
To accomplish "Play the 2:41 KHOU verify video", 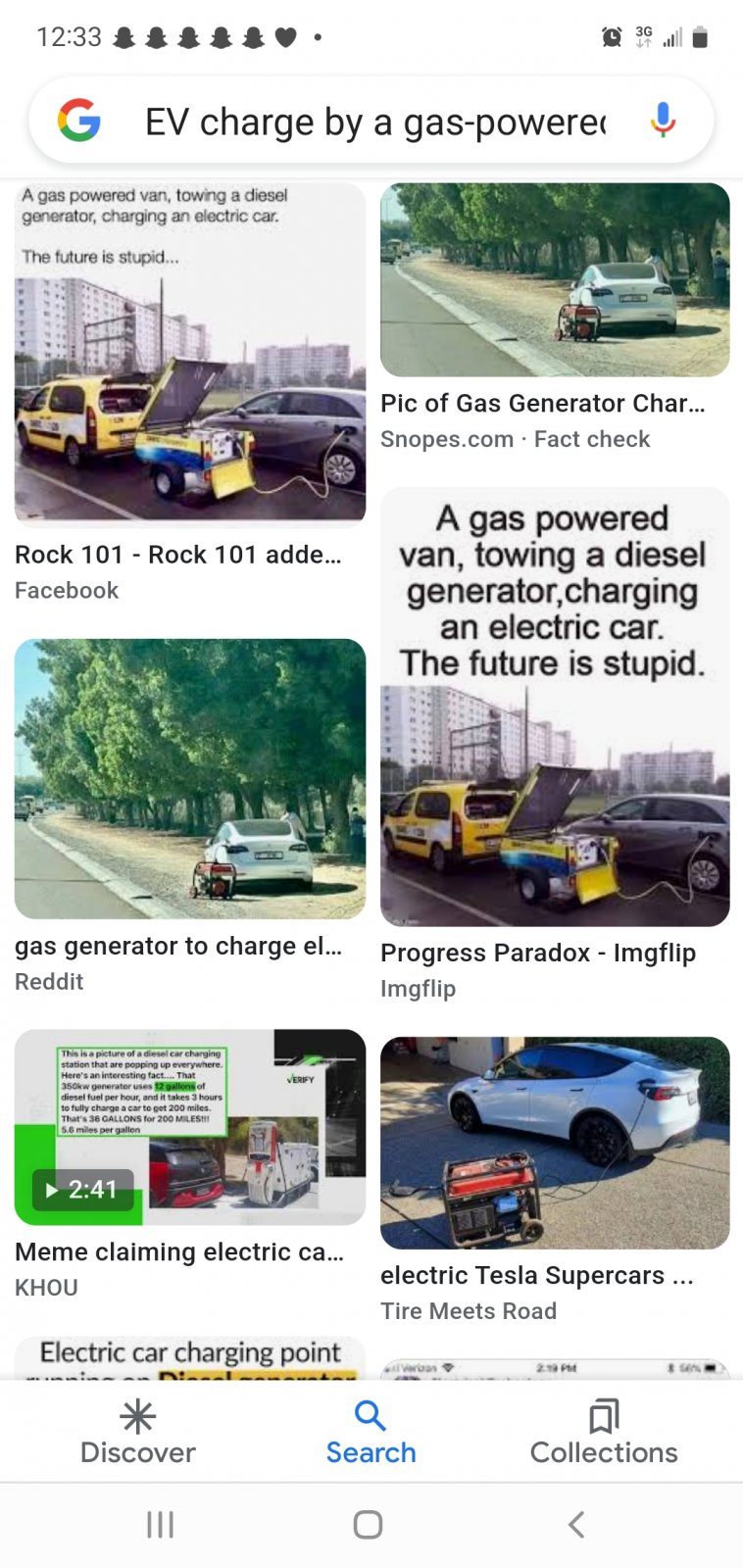I will click(78, 1190).
